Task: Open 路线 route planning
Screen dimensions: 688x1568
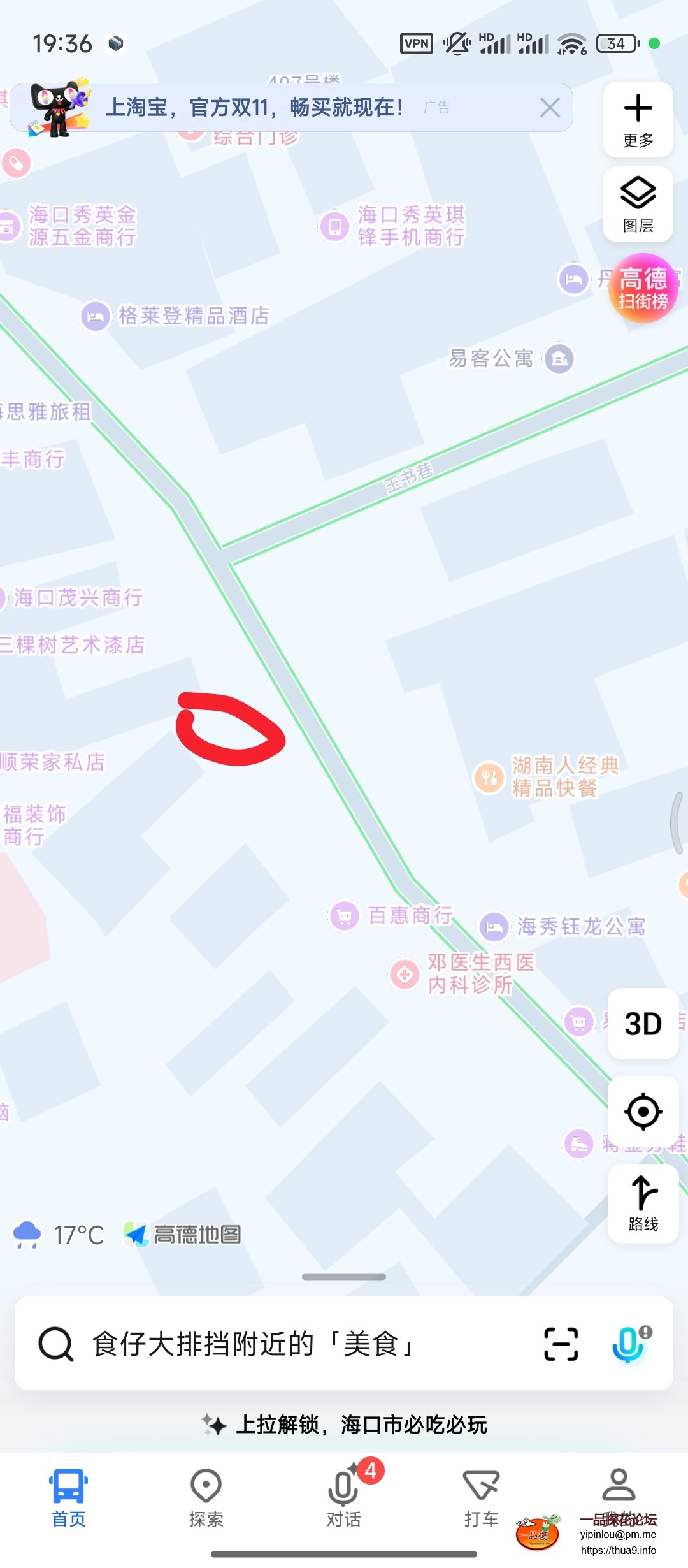Action: (x=643, y=1203)
